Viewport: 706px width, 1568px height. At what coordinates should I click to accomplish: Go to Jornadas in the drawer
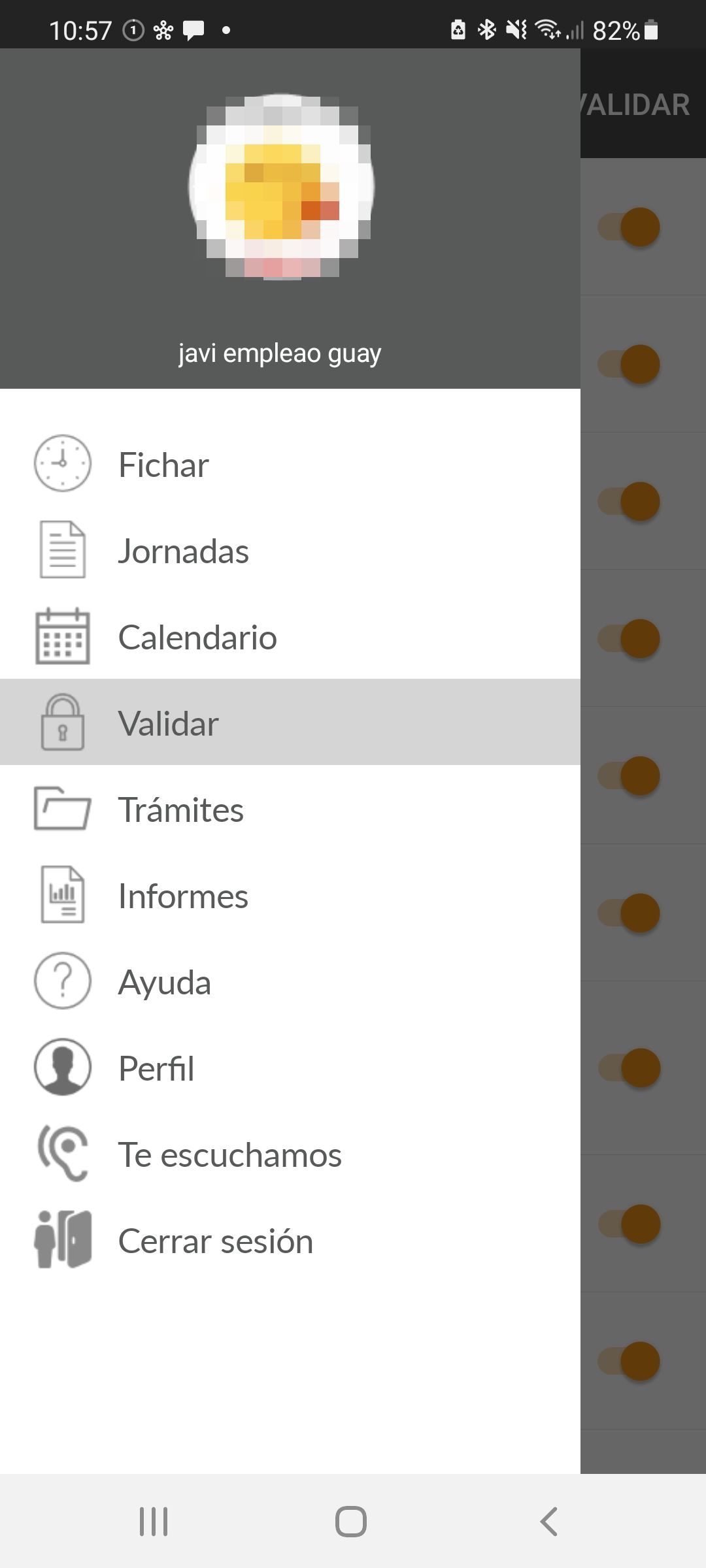183,551
